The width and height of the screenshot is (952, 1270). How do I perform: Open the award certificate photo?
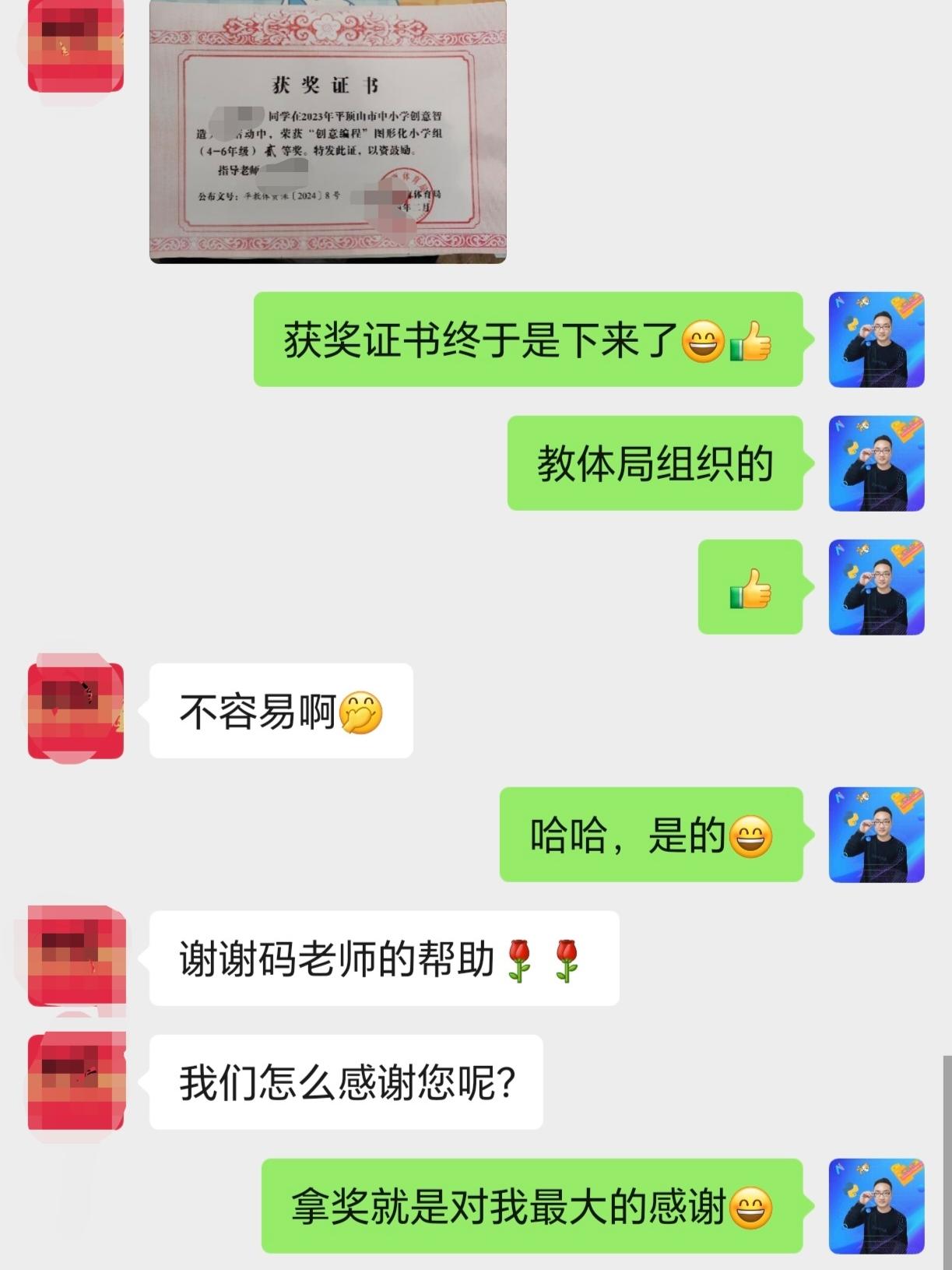click(328, 132)
